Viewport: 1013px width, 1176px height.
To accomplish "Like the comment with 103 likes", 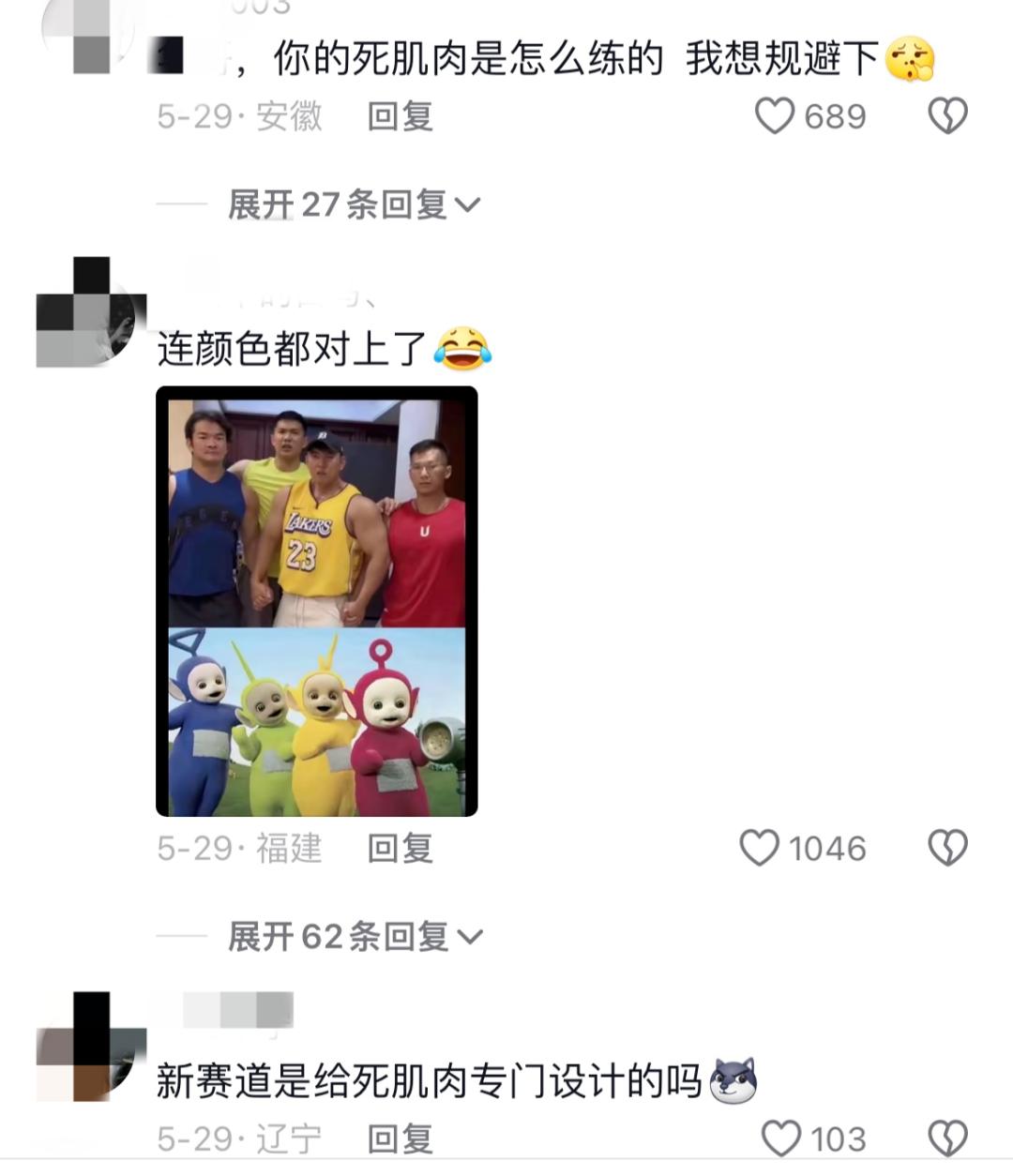I will tap(780, 1138).
